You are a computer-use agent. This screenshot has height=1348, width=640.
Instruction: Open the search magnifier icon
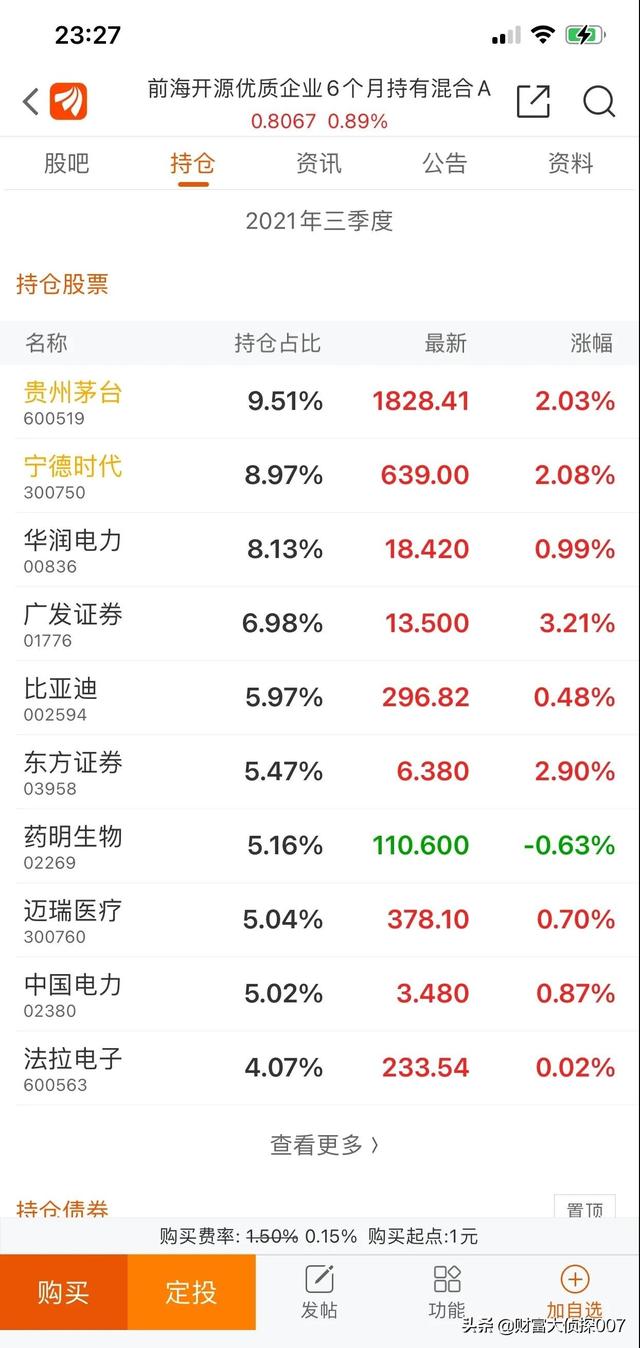[x=598, y=101]
